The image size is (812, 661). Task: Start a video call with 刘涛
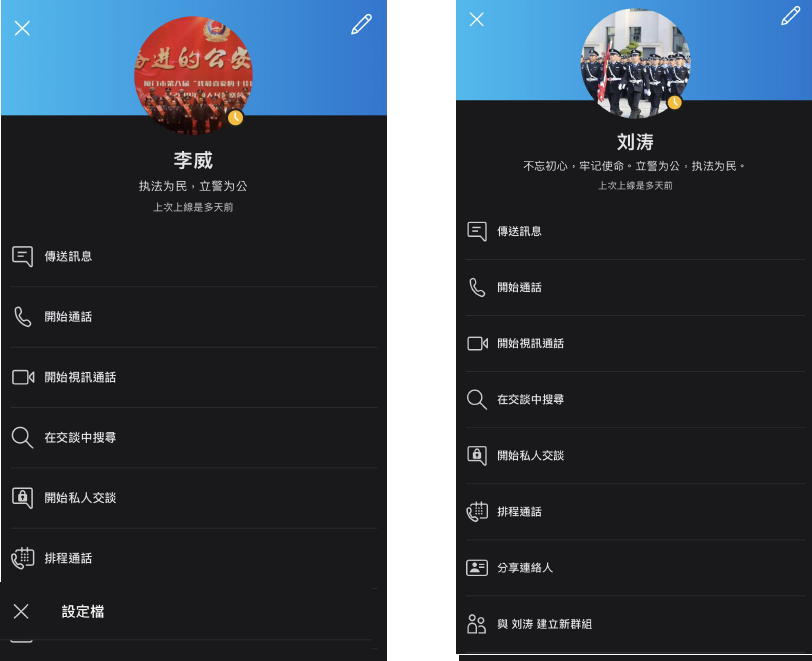pos(530,343)
